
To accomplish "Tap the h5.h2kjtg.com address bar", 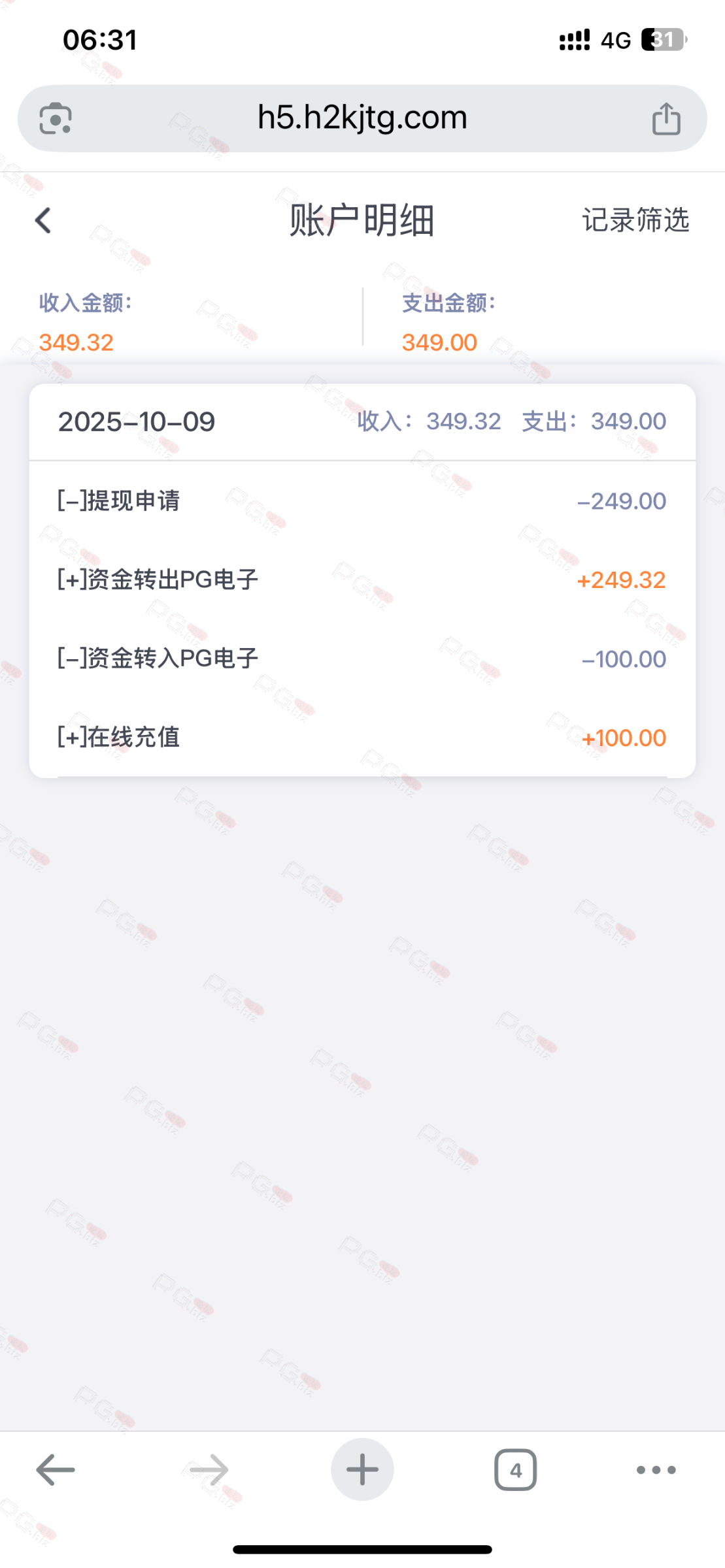I will coord(362,118).
